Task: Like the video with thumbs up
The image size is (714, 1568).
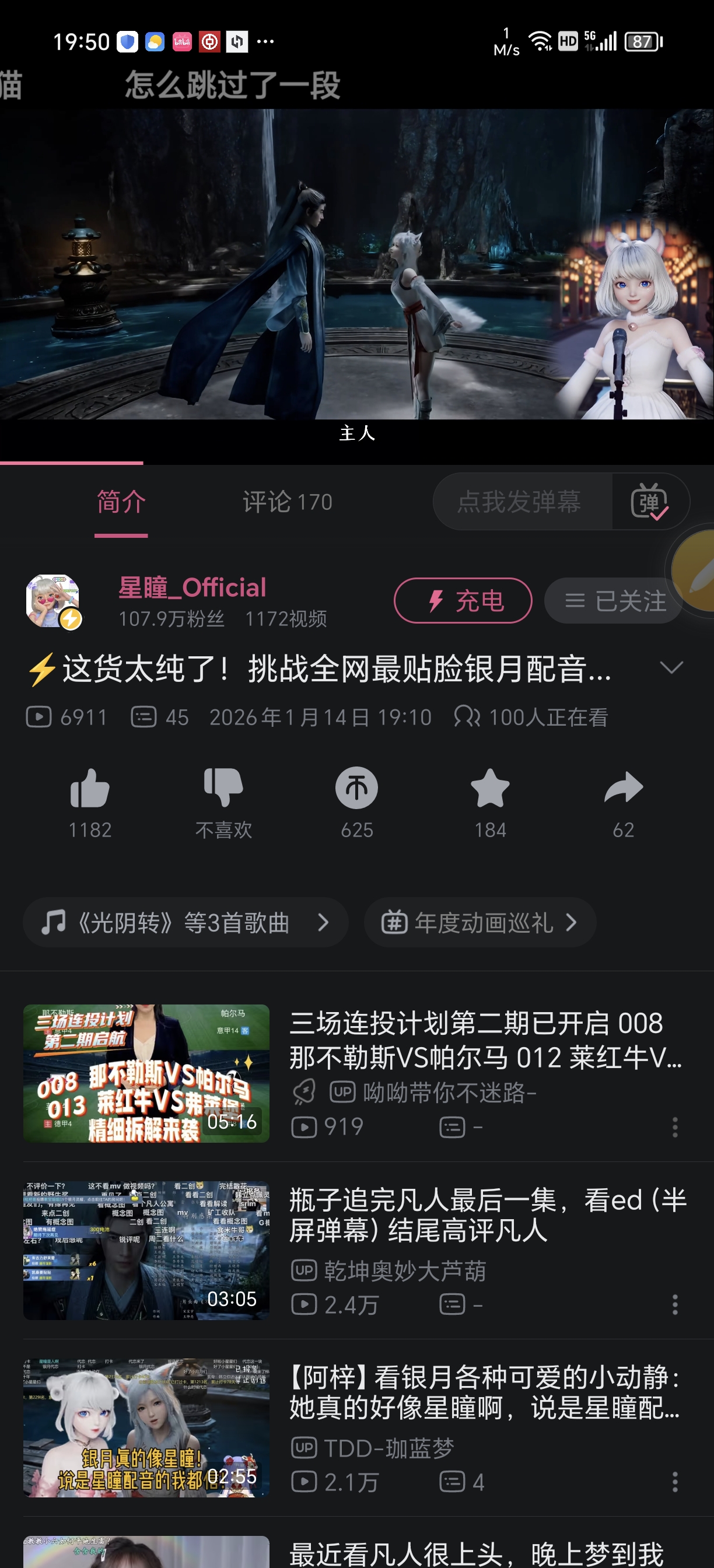Action: tap(90, 789)
